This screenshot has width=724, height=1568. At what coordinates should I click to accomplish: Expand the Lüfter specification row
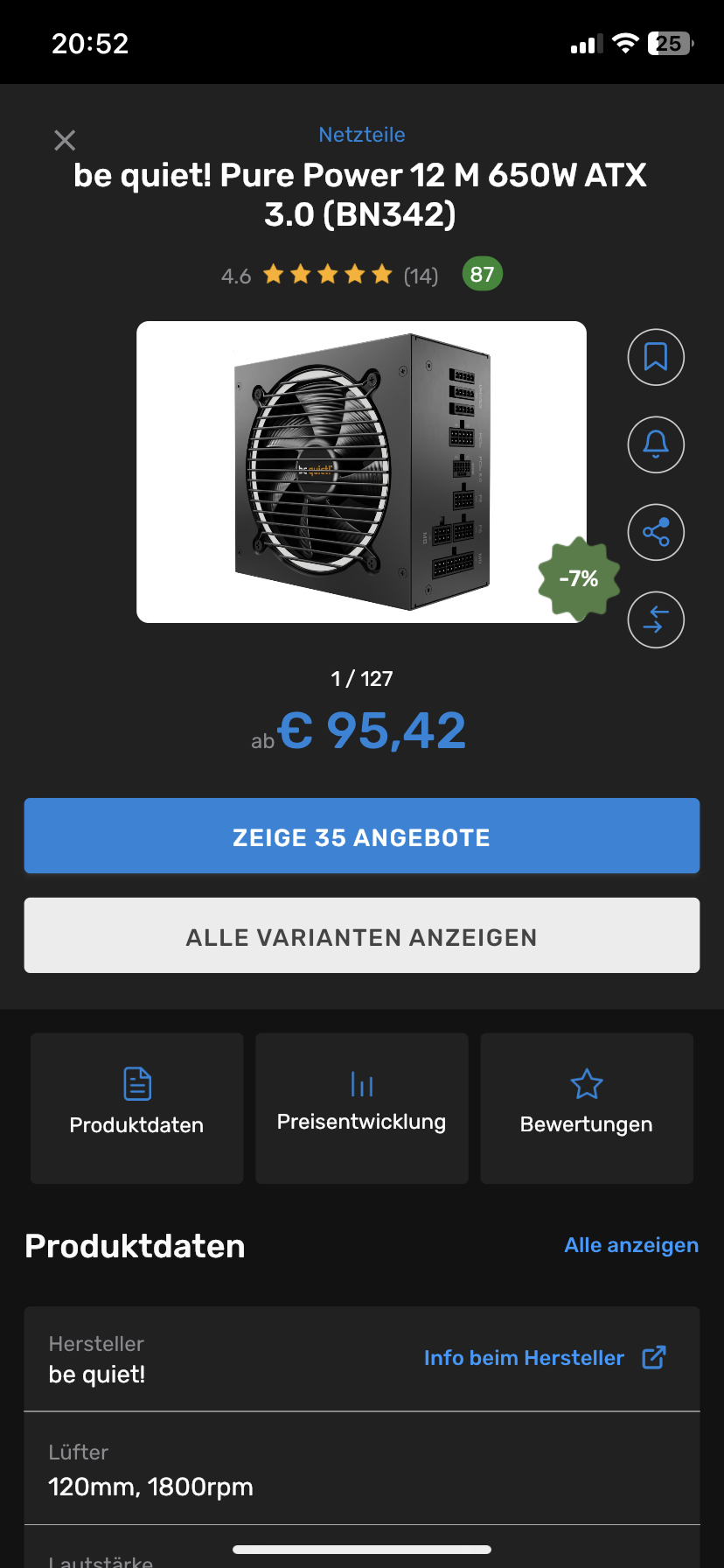coord(361,1468)
